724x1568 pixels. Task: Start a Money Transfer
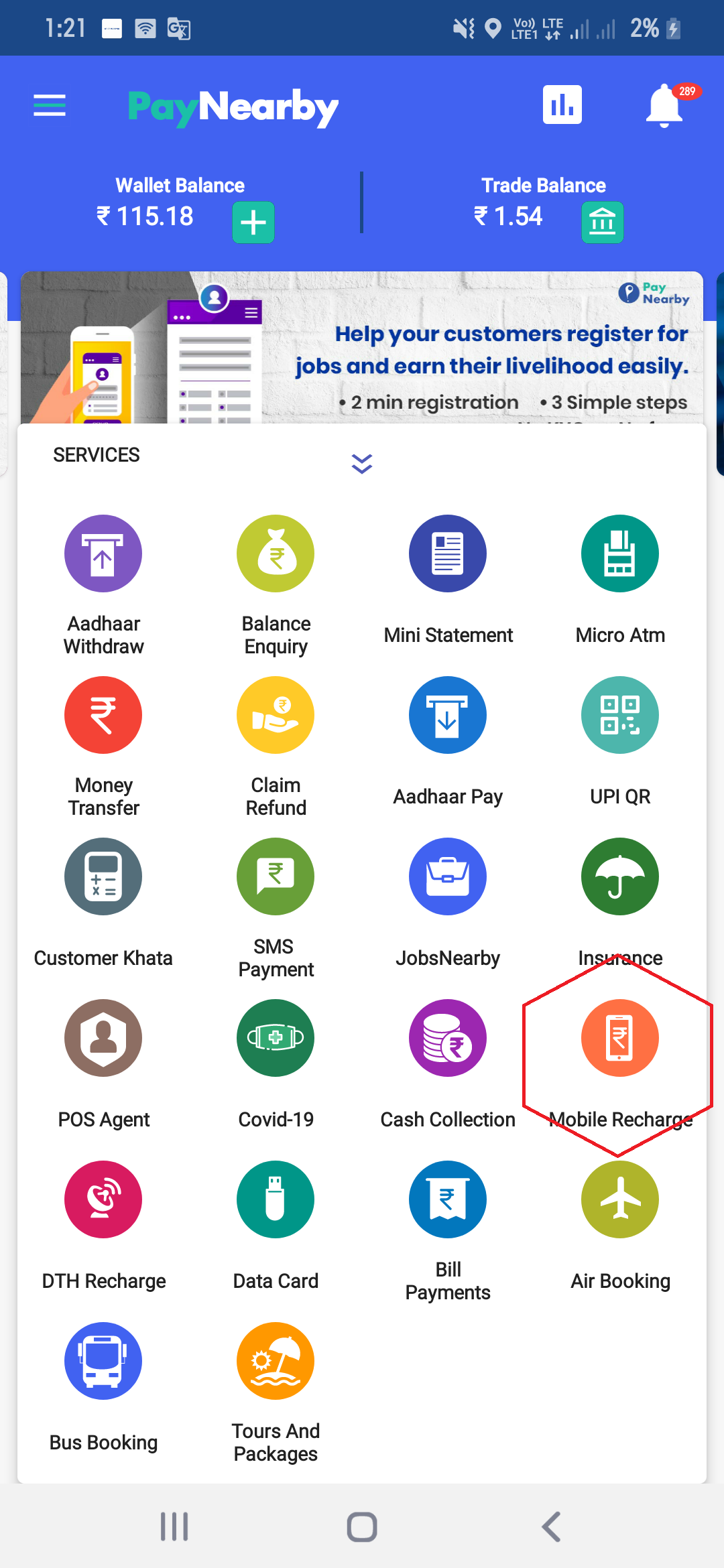click(x=103, y=746)
